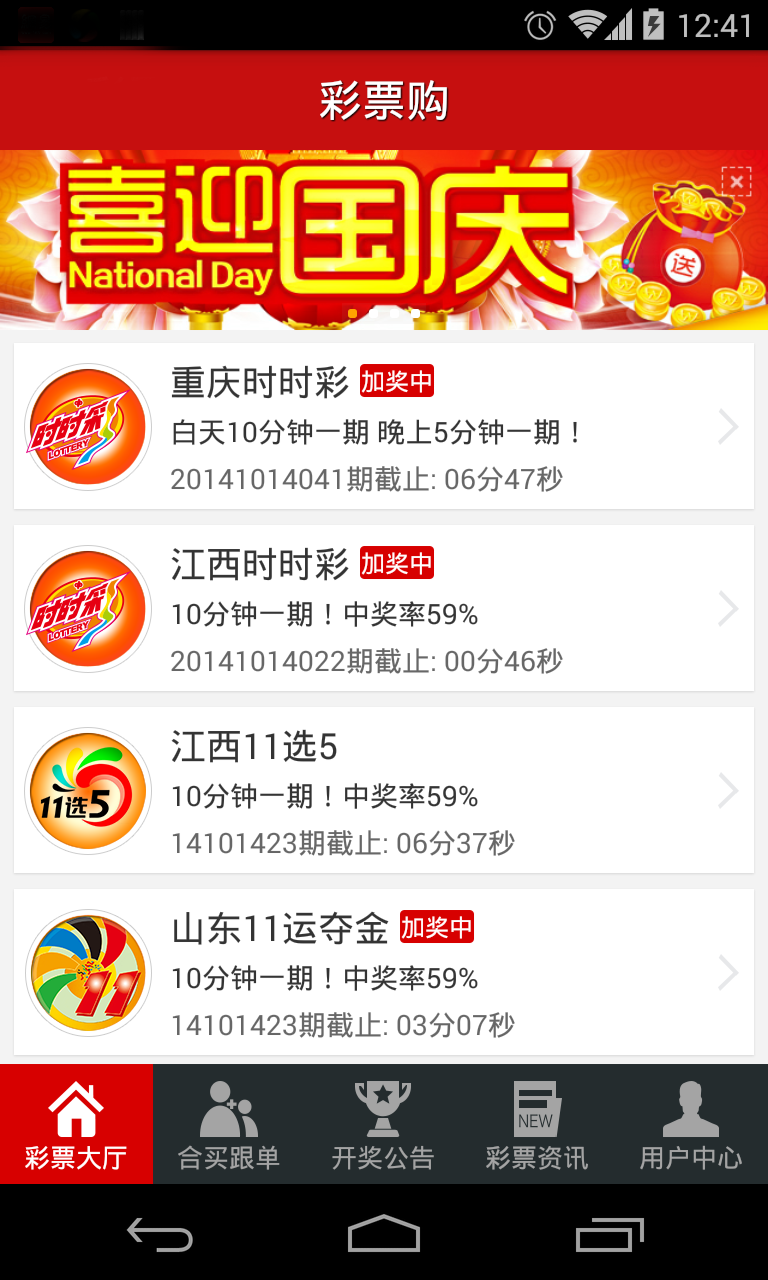Screen dimensions: 768x1280
Task: Tap the 重庆时时彩 lottery logo
Action: tap(87, 426)
